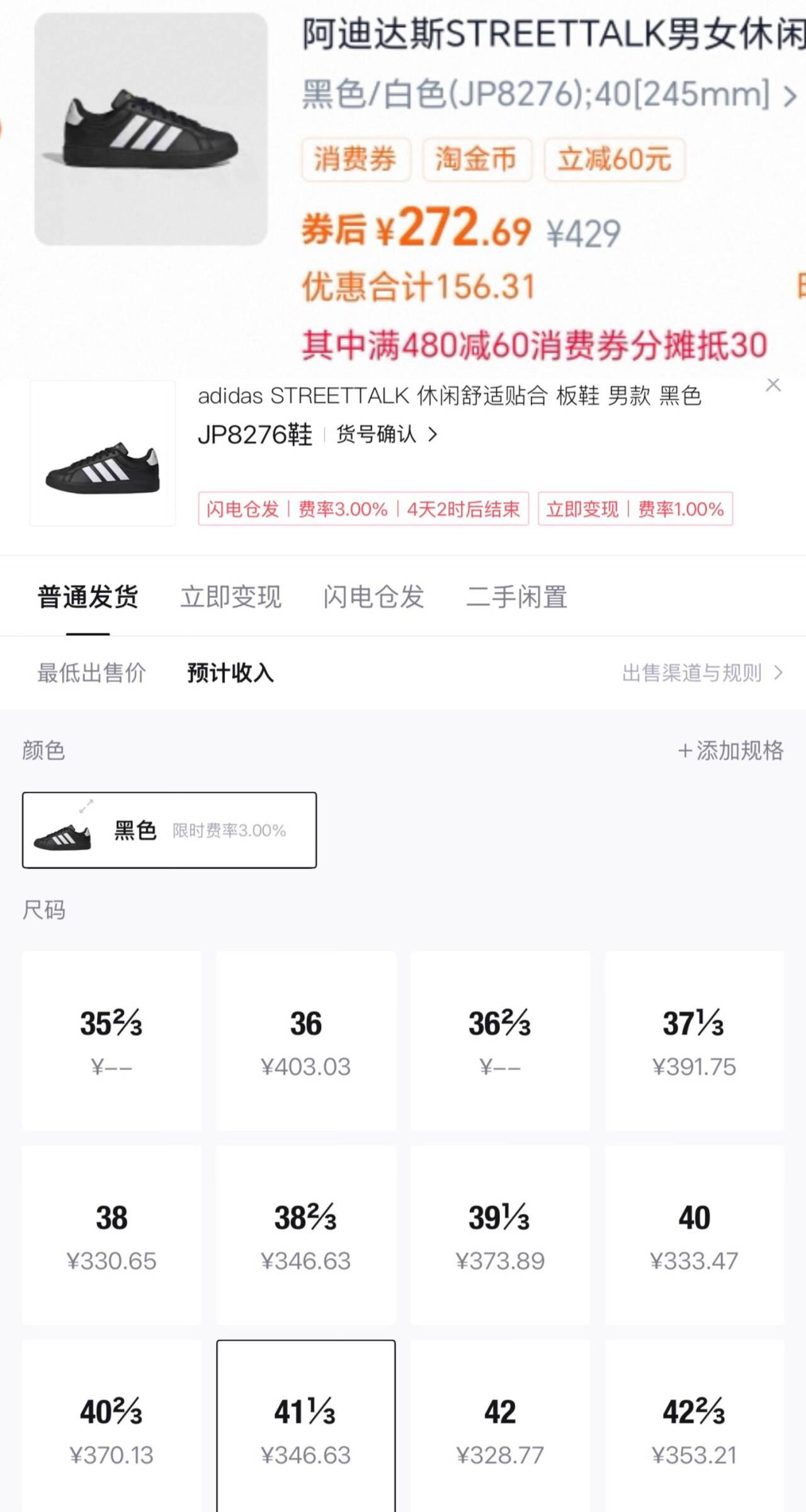
Task: Close the selling panel with the X
Action: click(774, 384)
